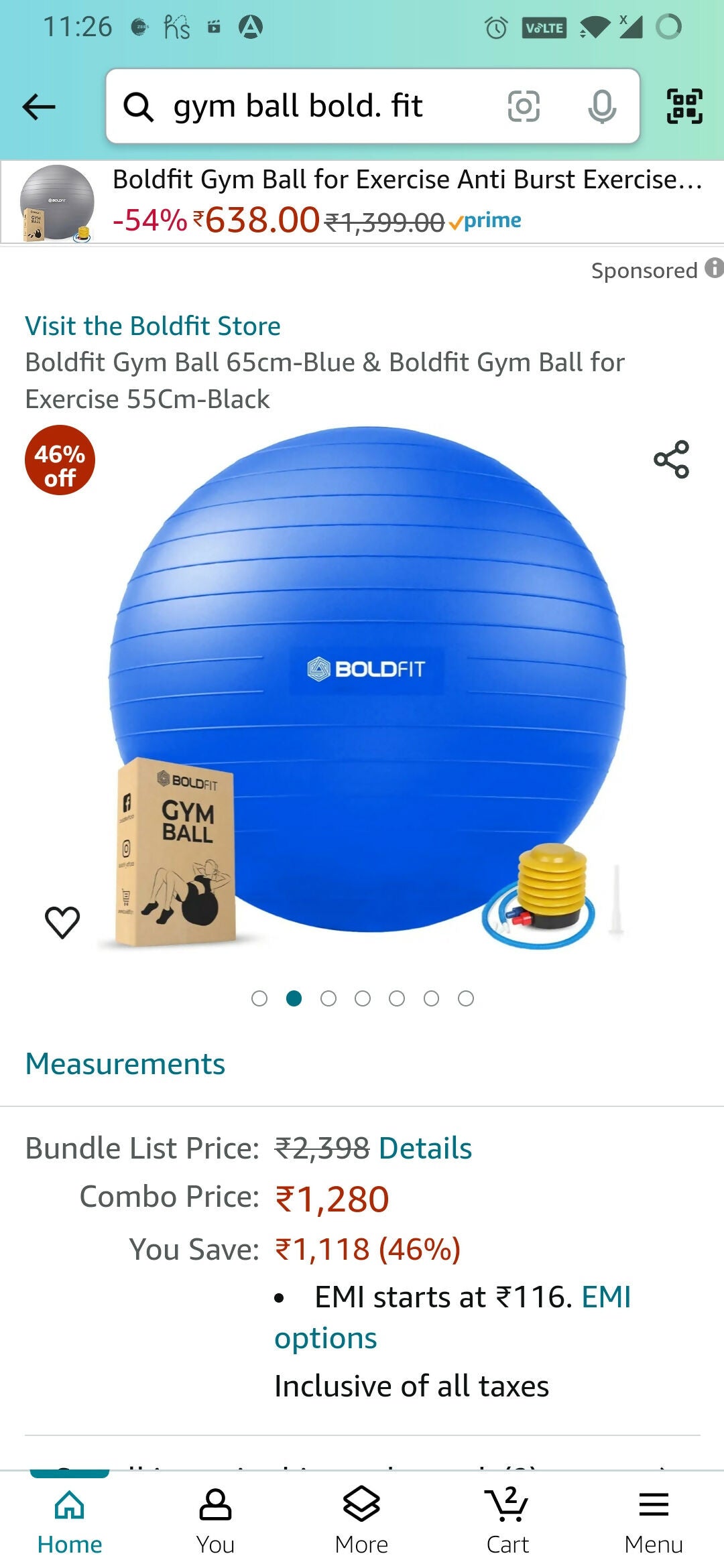Tap the Sponsored info icon
Screen dimensions: 724x1568
click(715, 270)
